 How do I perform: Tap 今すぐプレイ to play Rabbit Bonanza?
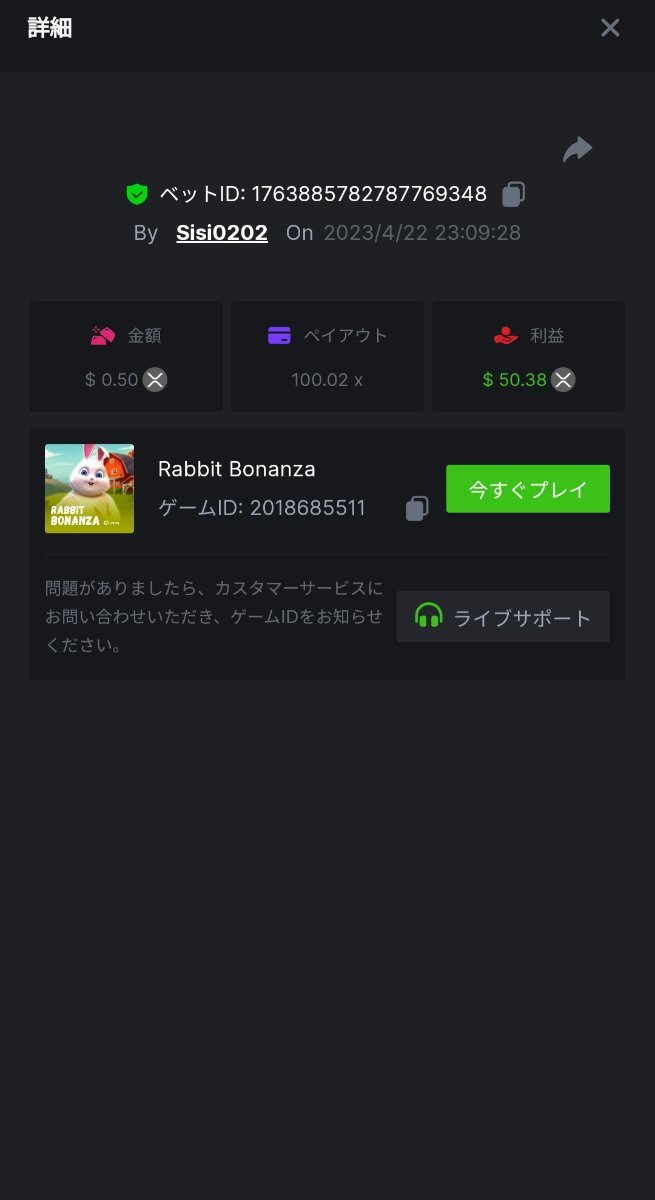click(x=527, y=489)
